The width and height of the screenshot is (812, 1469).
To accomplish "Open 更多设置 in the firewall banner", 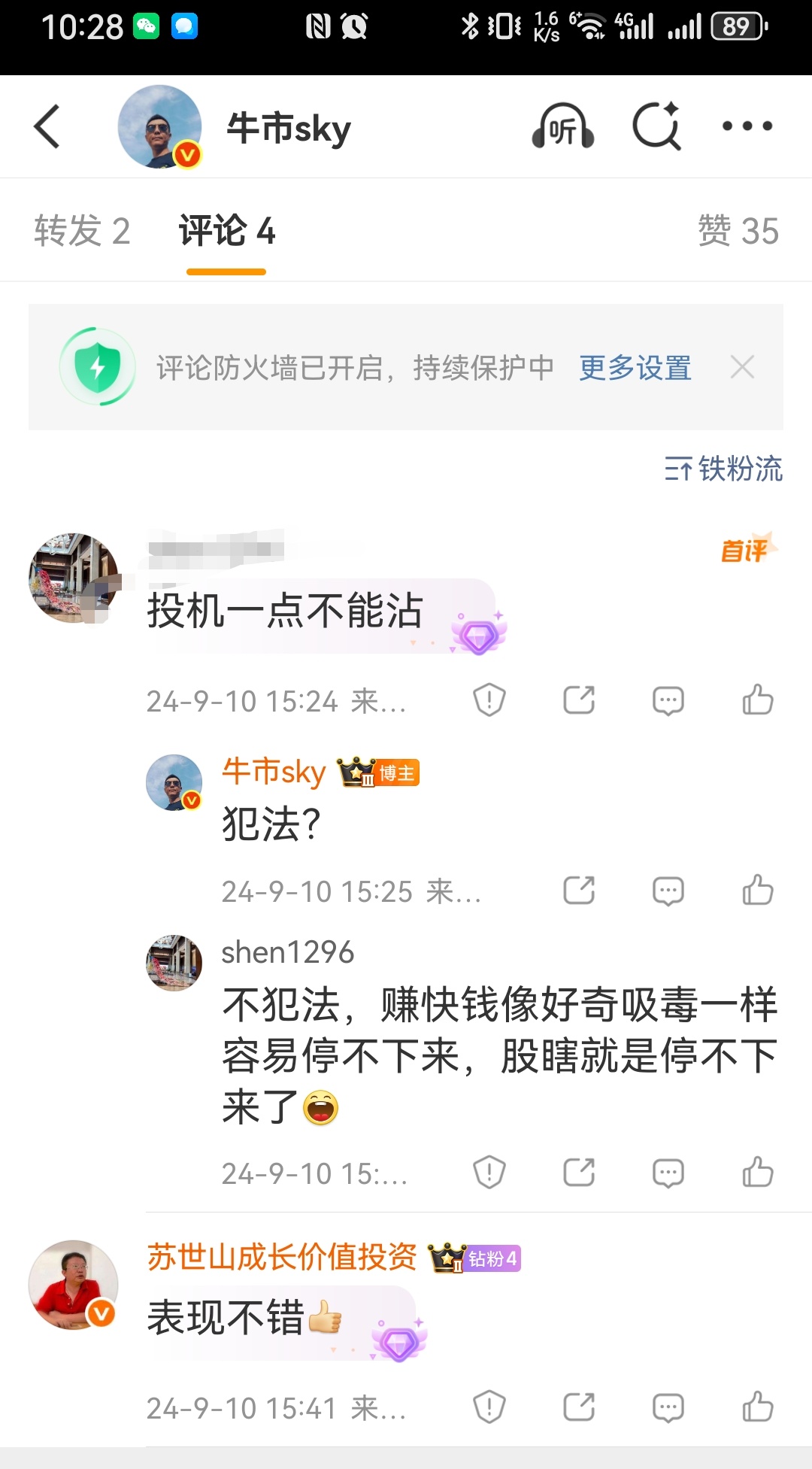I will click(x=635, y=368).
